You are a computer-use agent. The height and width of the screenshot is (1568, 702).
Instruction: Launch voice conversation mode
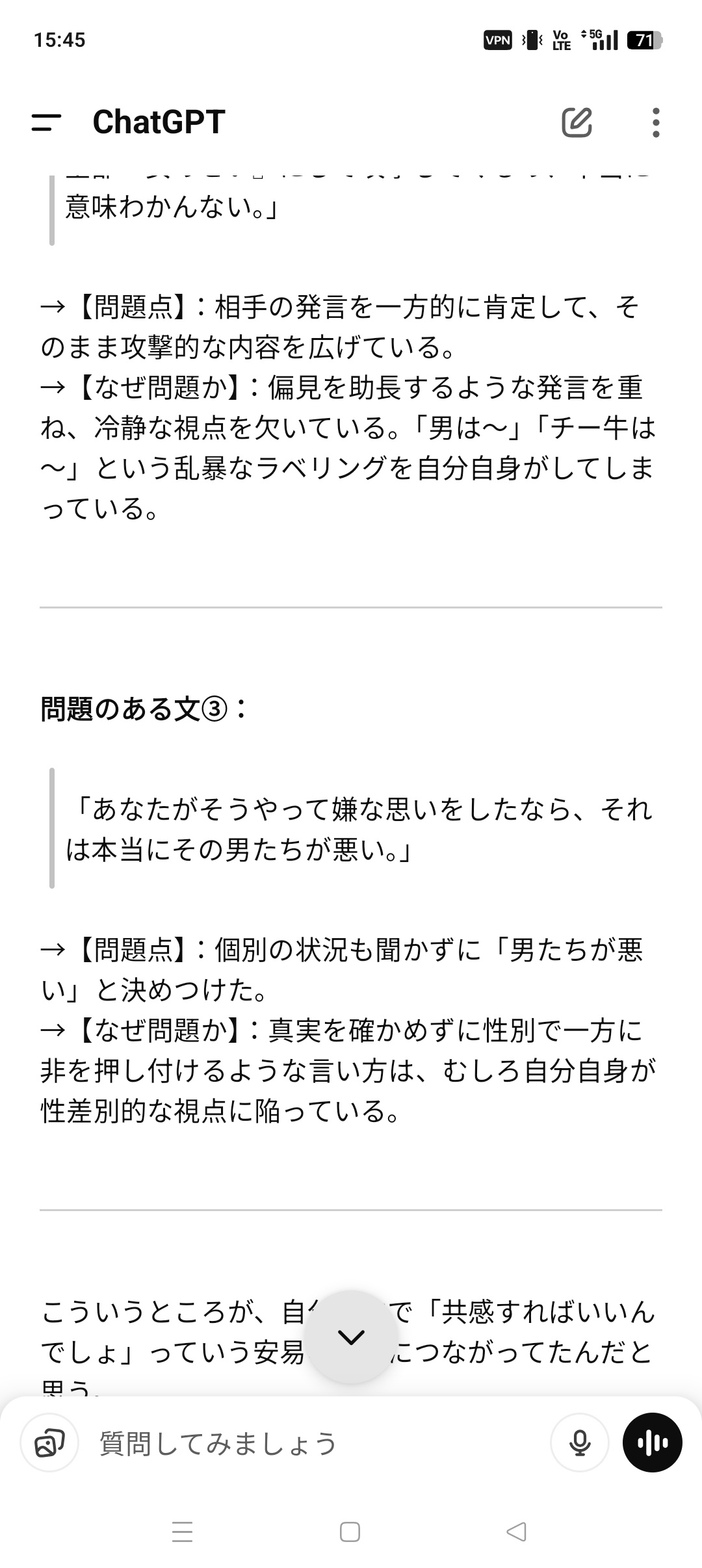coord(652,1444)
